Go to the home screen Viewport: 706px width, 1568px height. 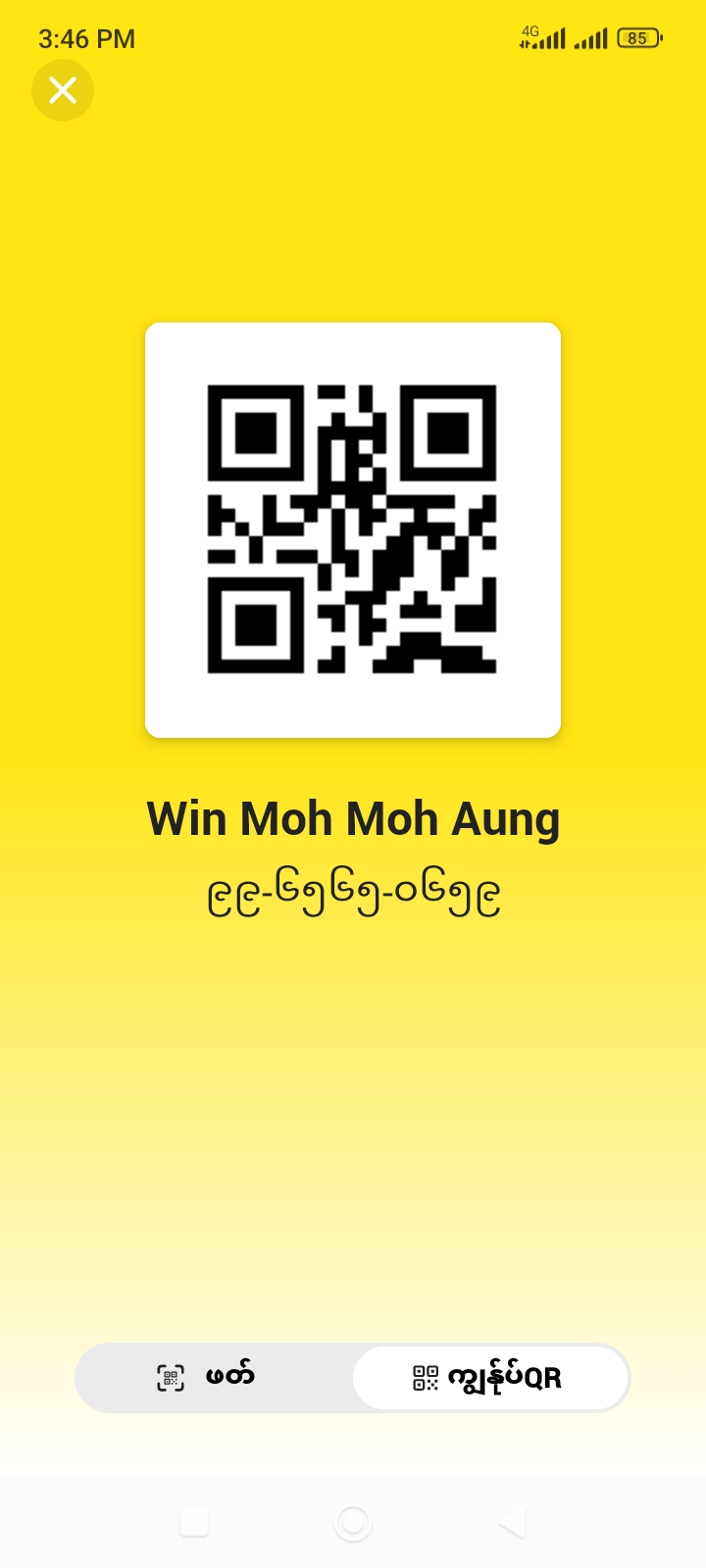pos(353,1522)
